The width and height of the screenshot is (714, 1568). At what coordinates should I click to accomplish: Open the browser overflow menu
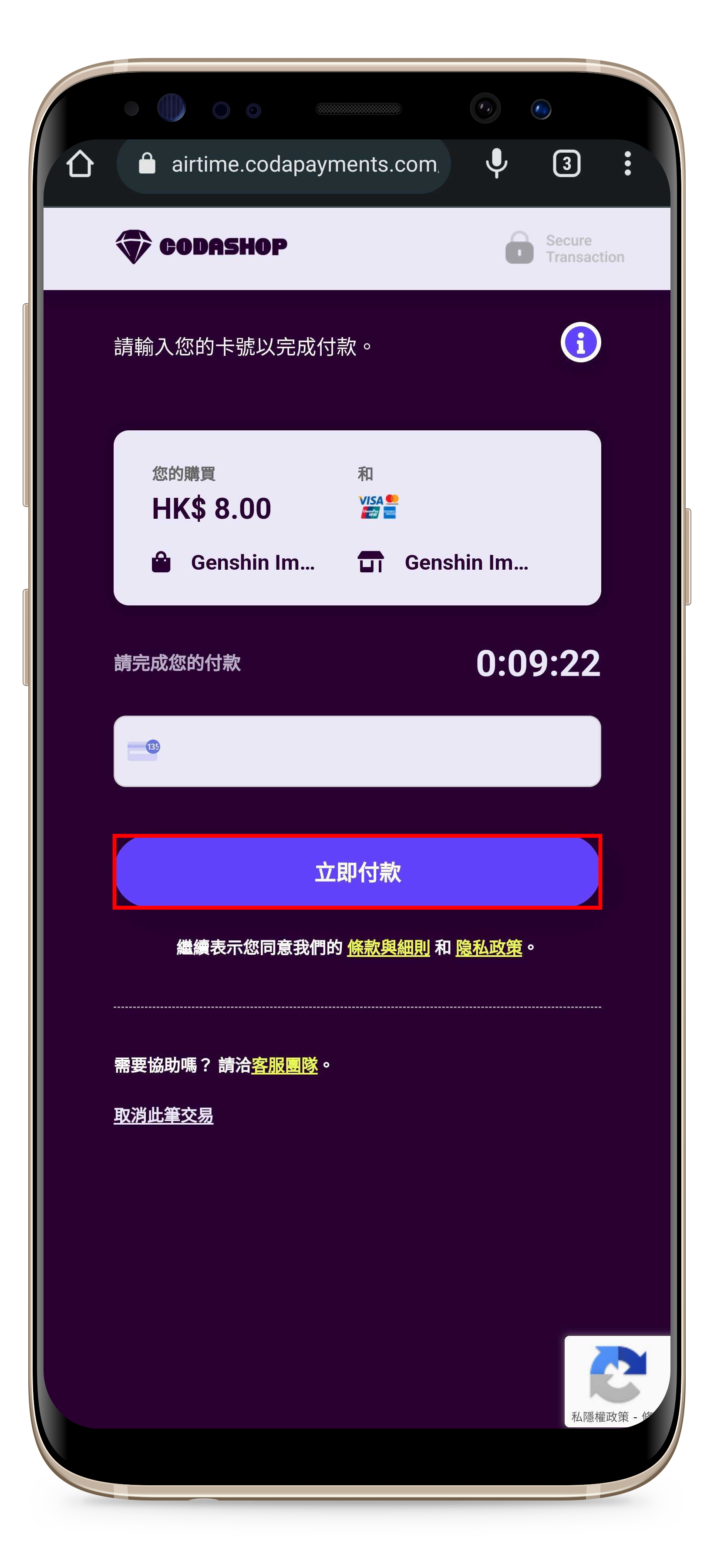tap(627, 164)
